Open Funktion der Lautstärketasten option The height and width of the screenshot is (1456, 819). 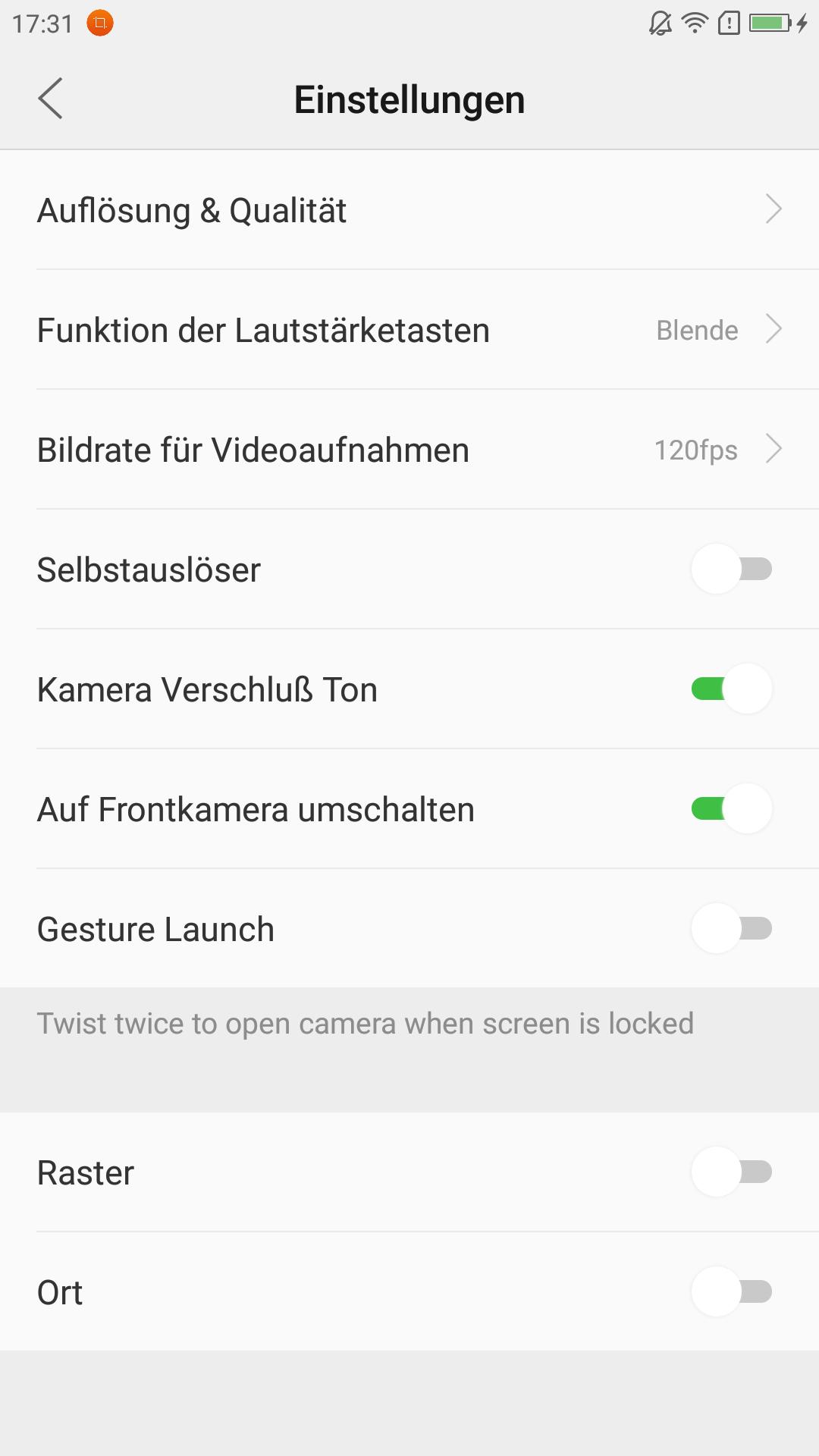[409, 330]
